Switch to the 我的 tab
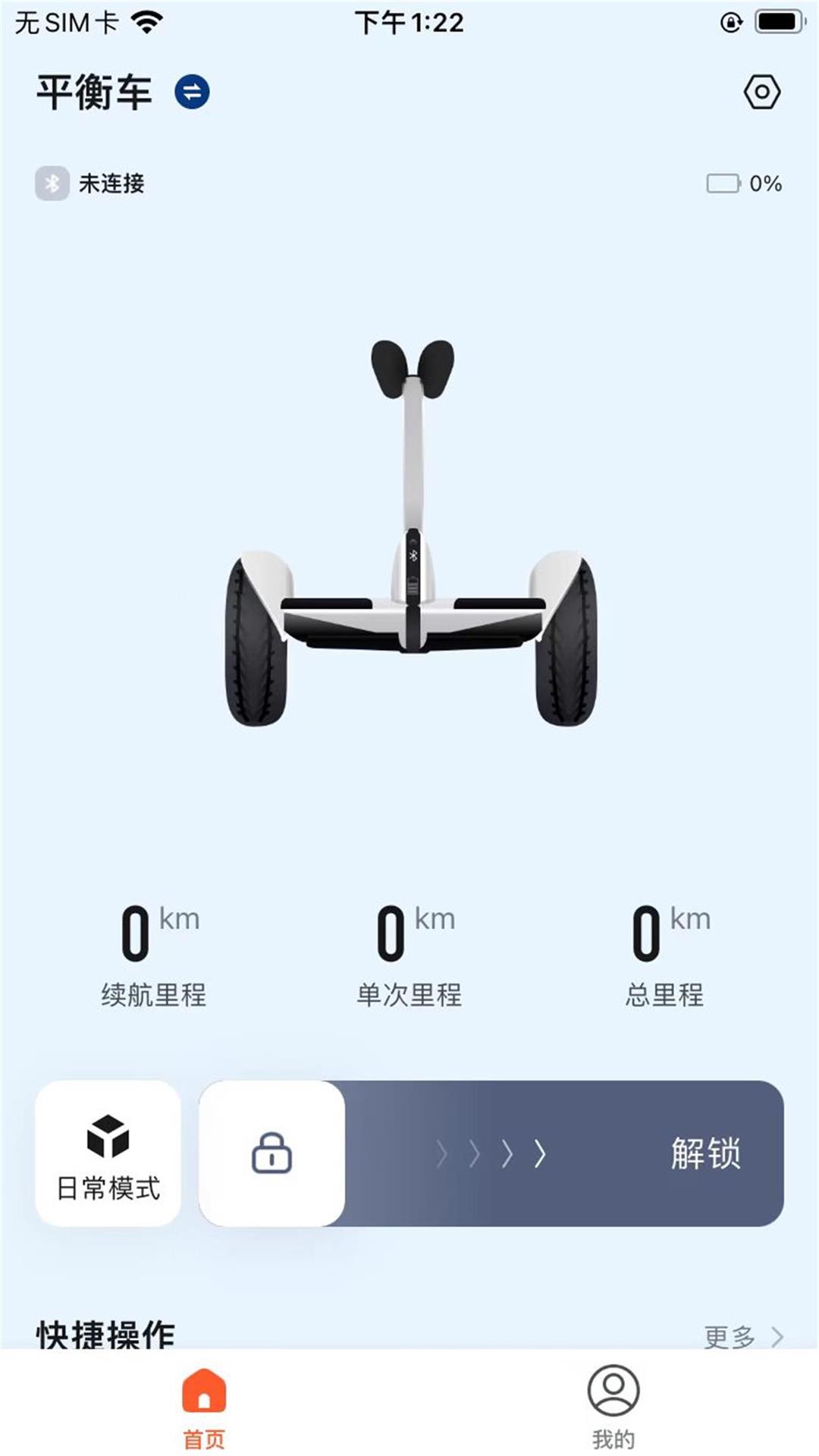Viewport: 819px width, 1456px height. point(613,1410)
